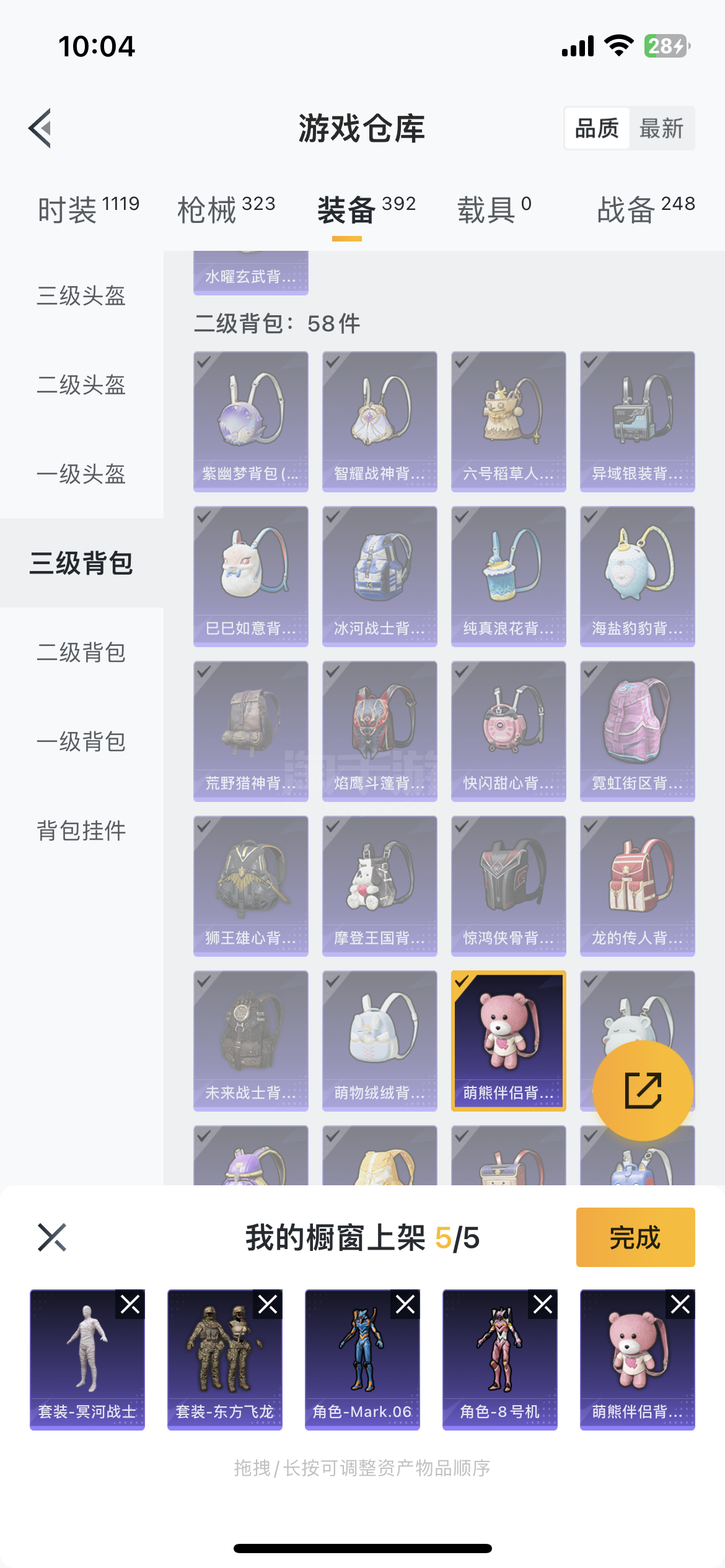The height and width of the screenshot is (1568, 725).
Task: Tap the orange floating share button
Action: pos(643,1091)
